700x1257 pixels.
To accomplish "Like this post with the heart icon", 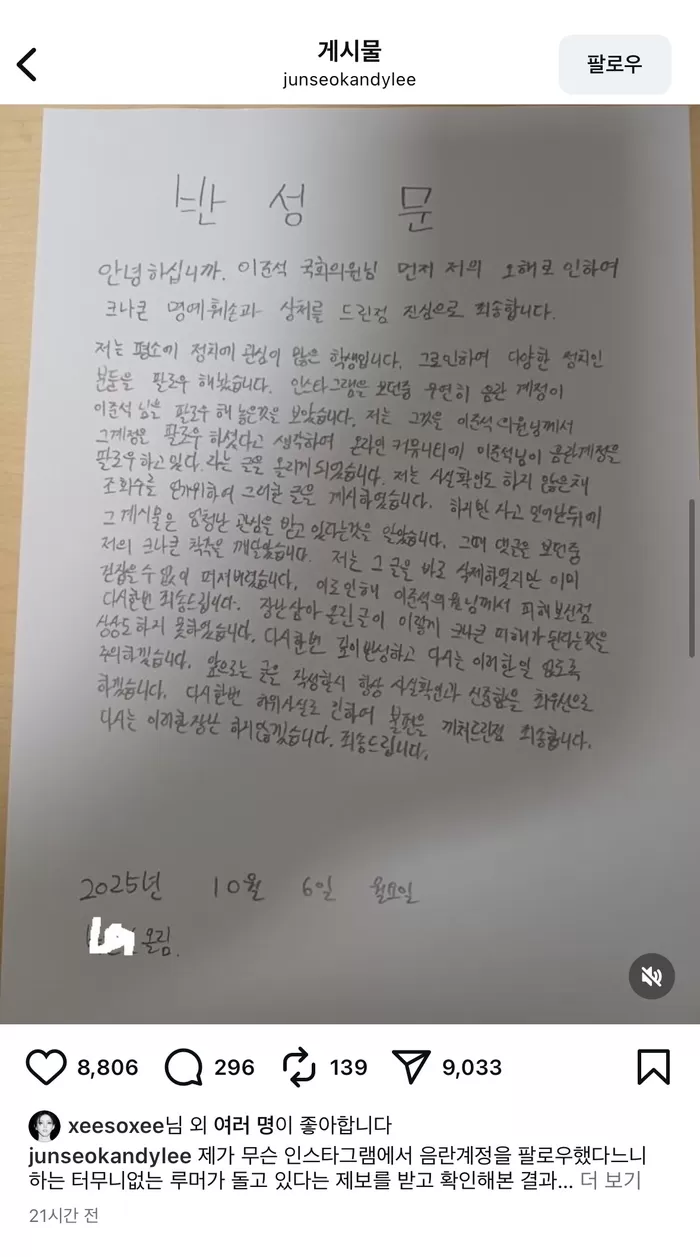I will pos(45,1068).
